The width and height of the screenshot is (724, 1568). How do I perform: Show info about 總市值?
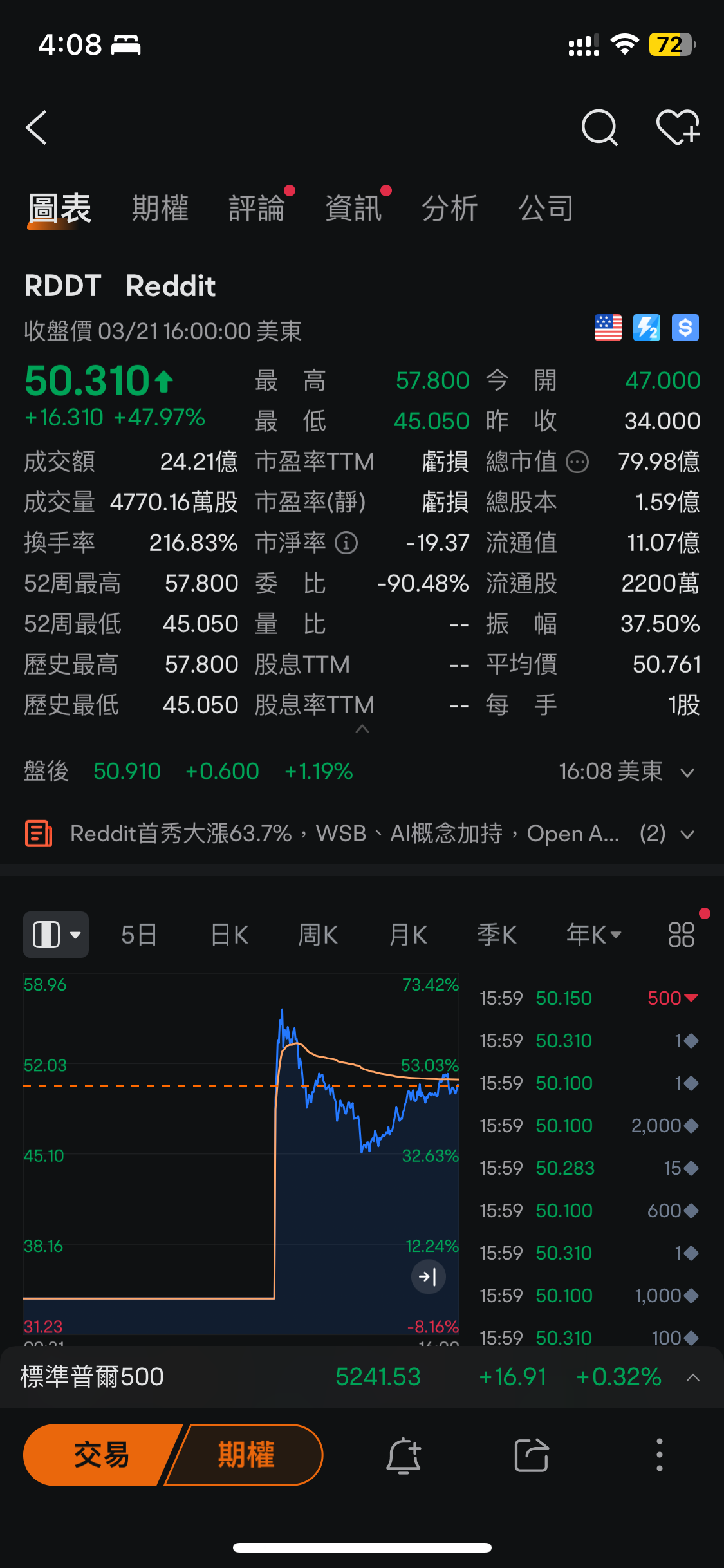point(577,462)
